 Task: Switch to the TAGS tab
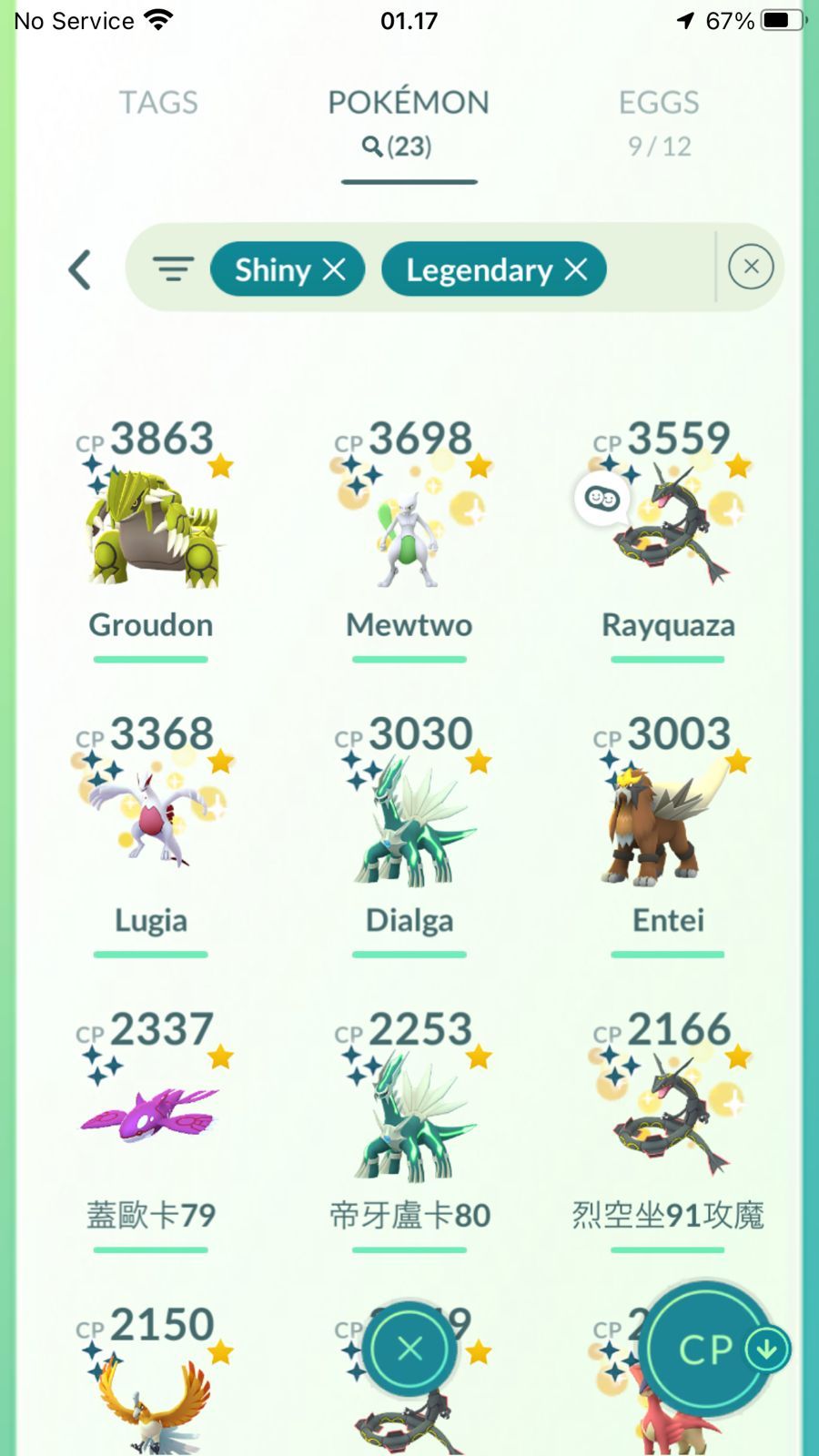[158, 103]
